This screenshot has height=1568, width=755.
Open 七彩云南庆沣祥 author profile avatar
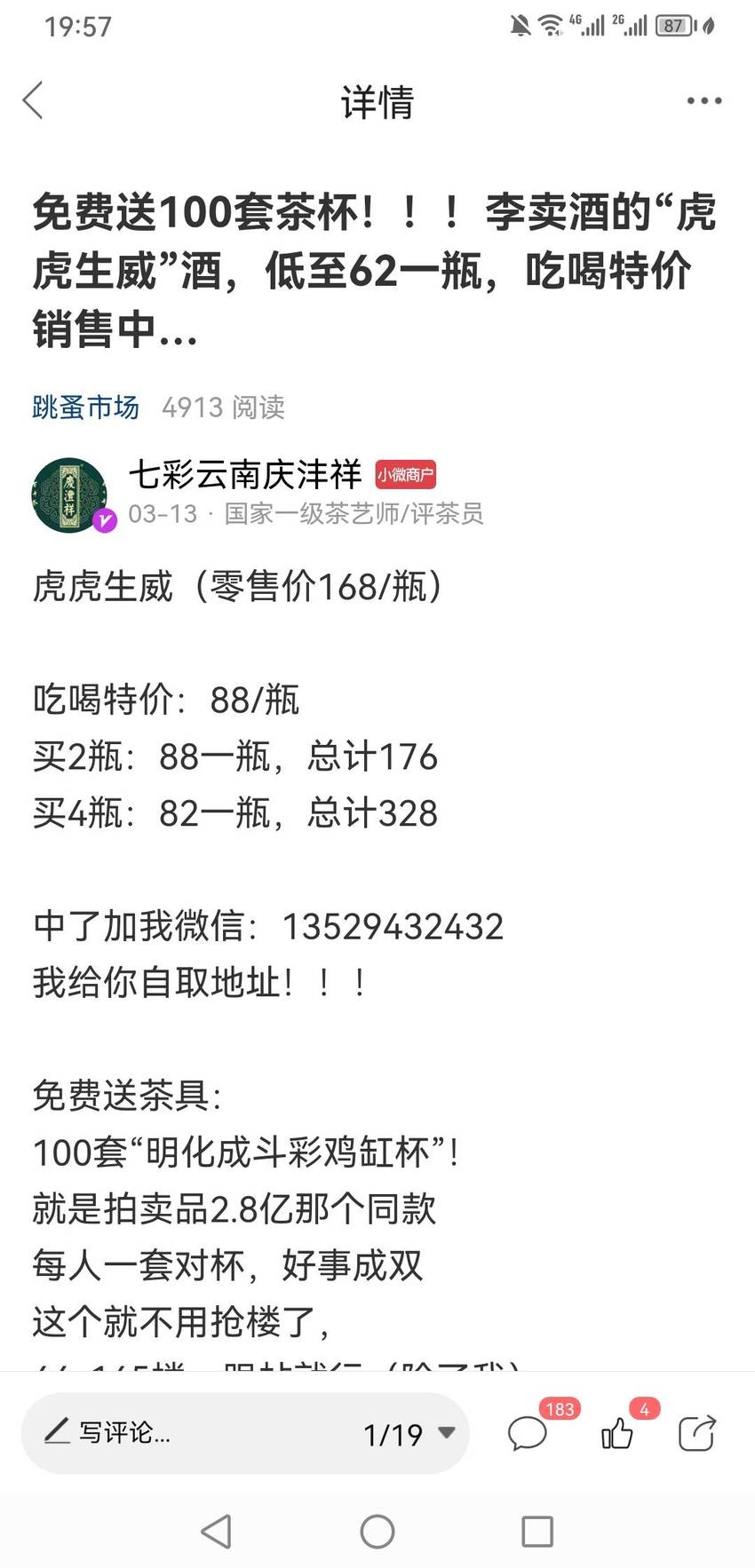click(x=71, y=495)
